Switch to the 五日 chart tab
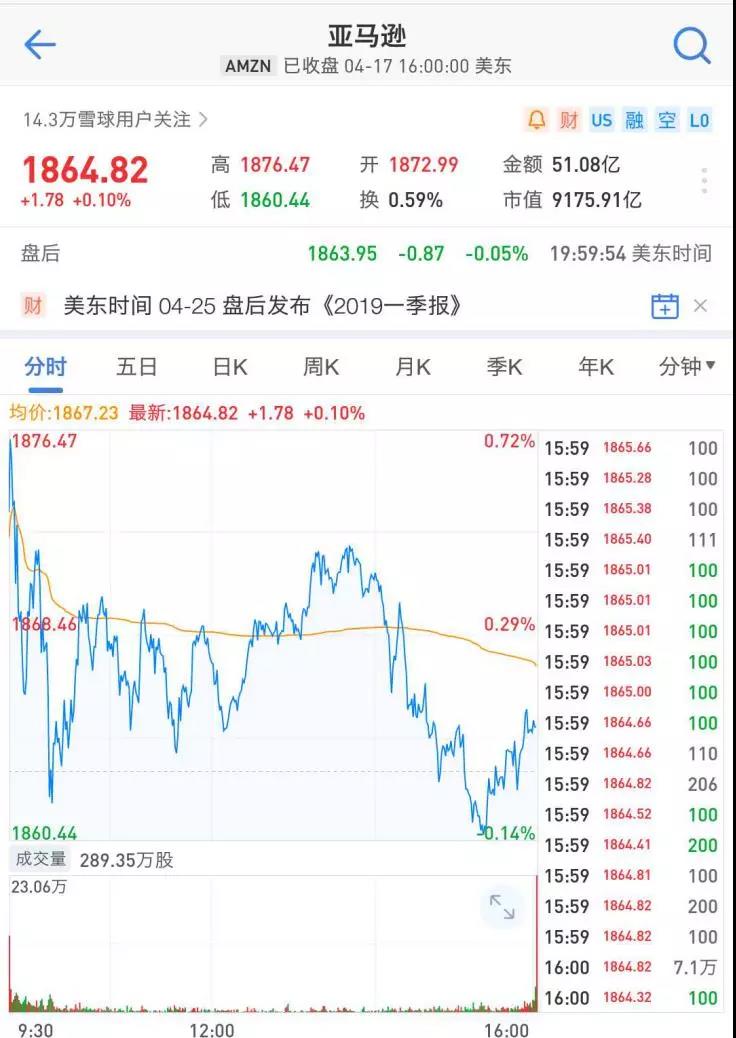Viewport: 736px width, 1038px height. [x=136, y=367]
